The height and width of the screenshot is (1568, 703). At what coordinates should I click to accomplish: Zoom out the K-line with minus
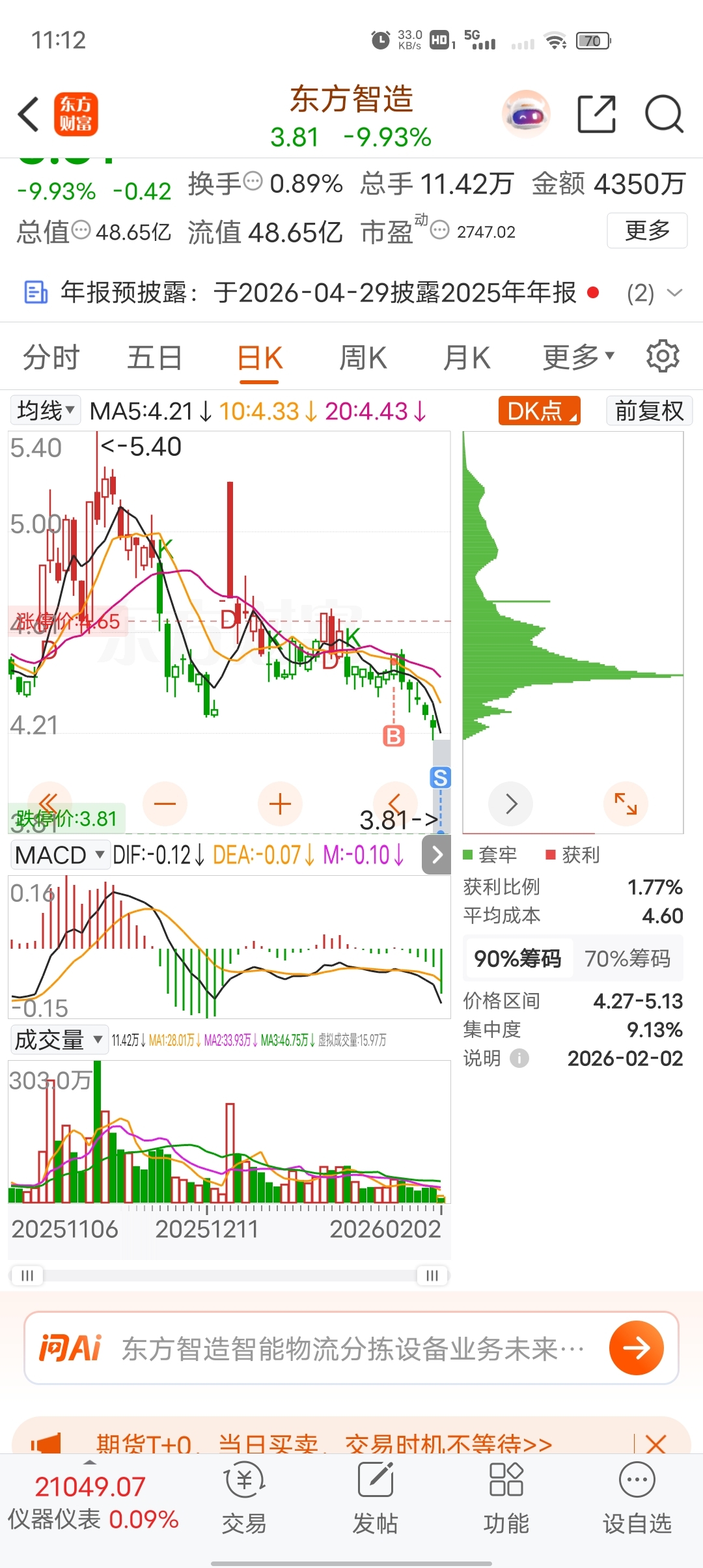tap(165, 804)
